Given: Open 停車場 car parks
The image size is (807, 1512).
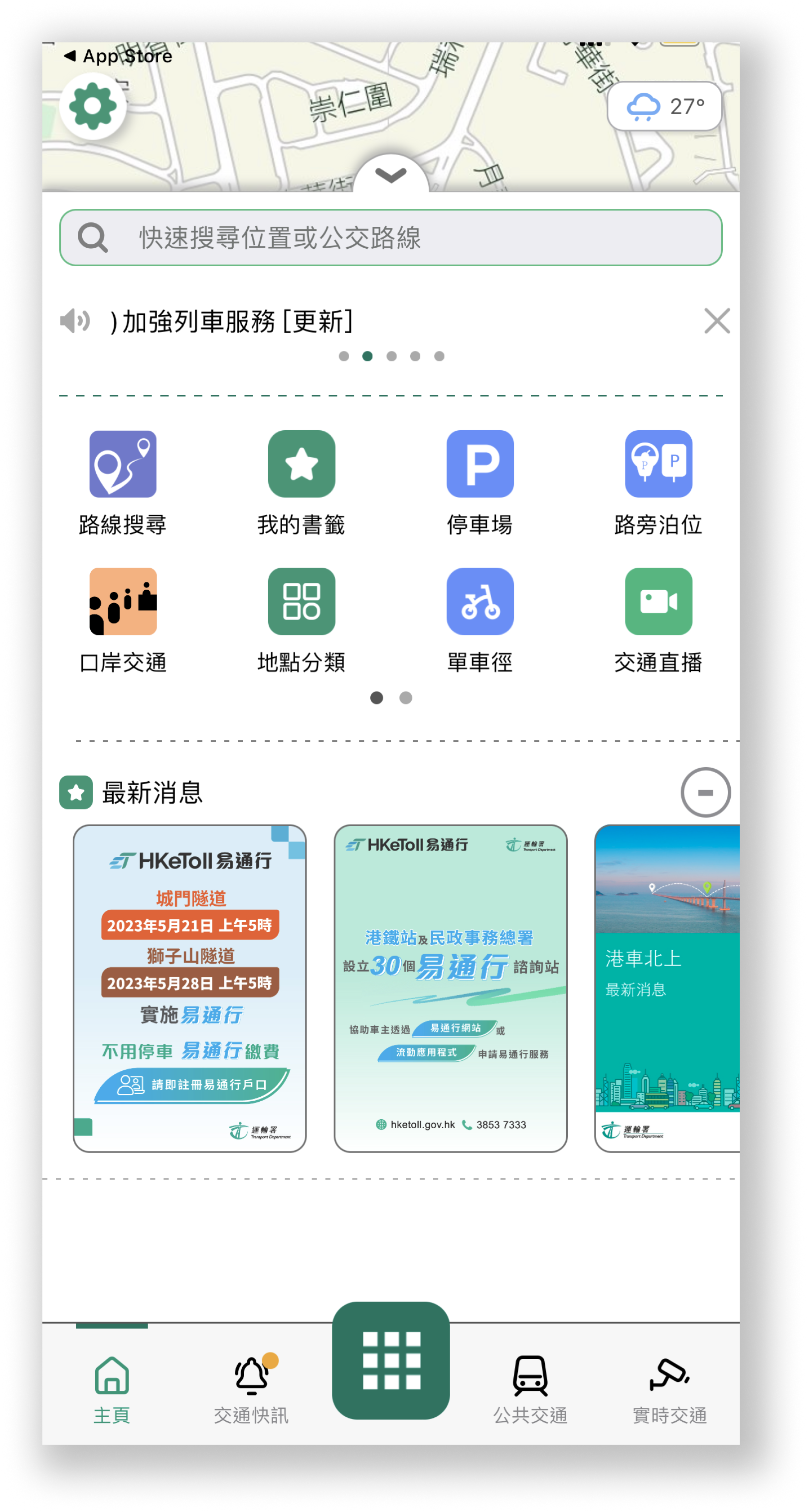Looking at the screenshot, I should pyautogui.click(x=480, y=483).
